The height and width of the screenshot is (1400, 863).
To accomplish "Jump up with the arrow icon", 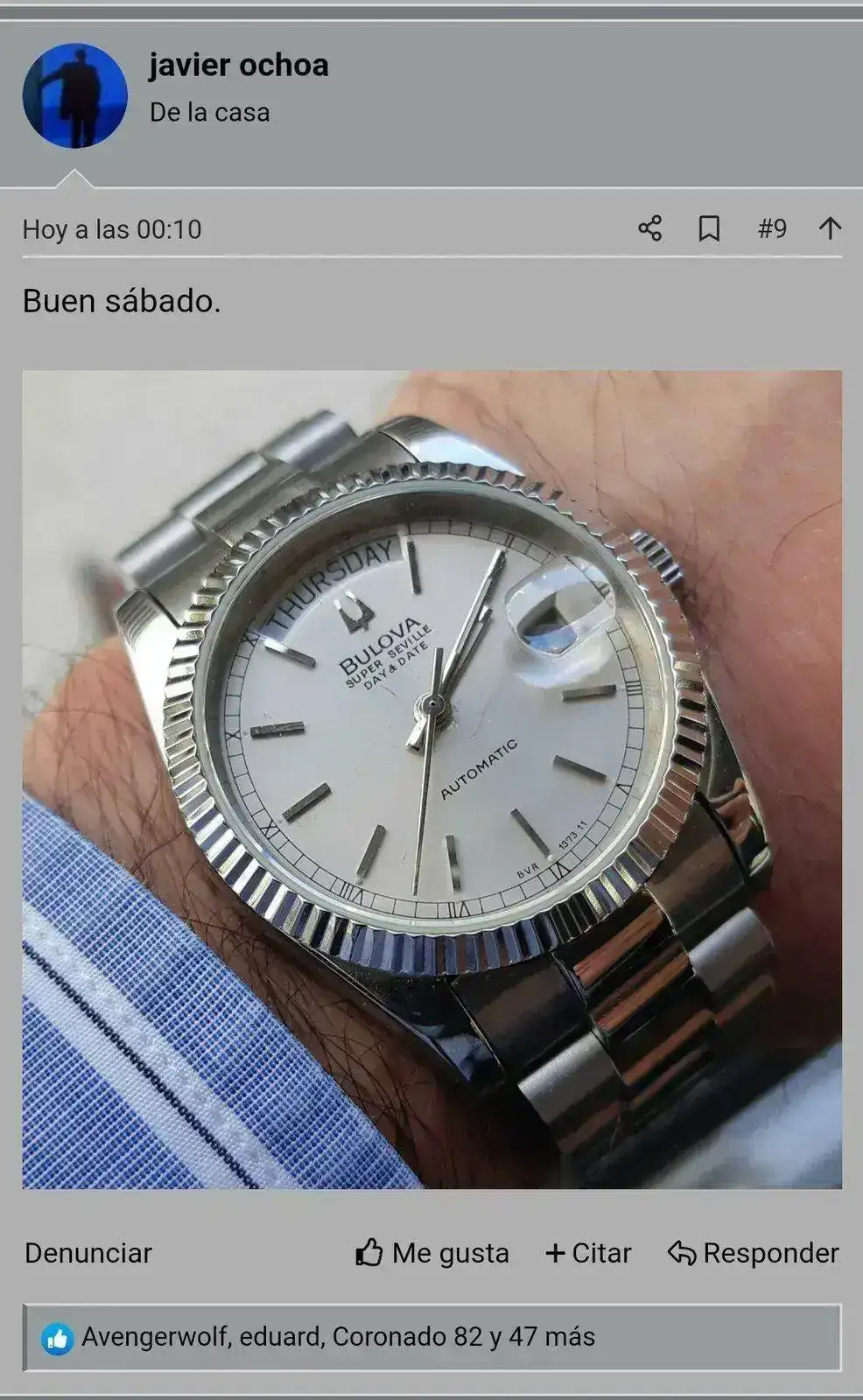I will coord(830,228).
